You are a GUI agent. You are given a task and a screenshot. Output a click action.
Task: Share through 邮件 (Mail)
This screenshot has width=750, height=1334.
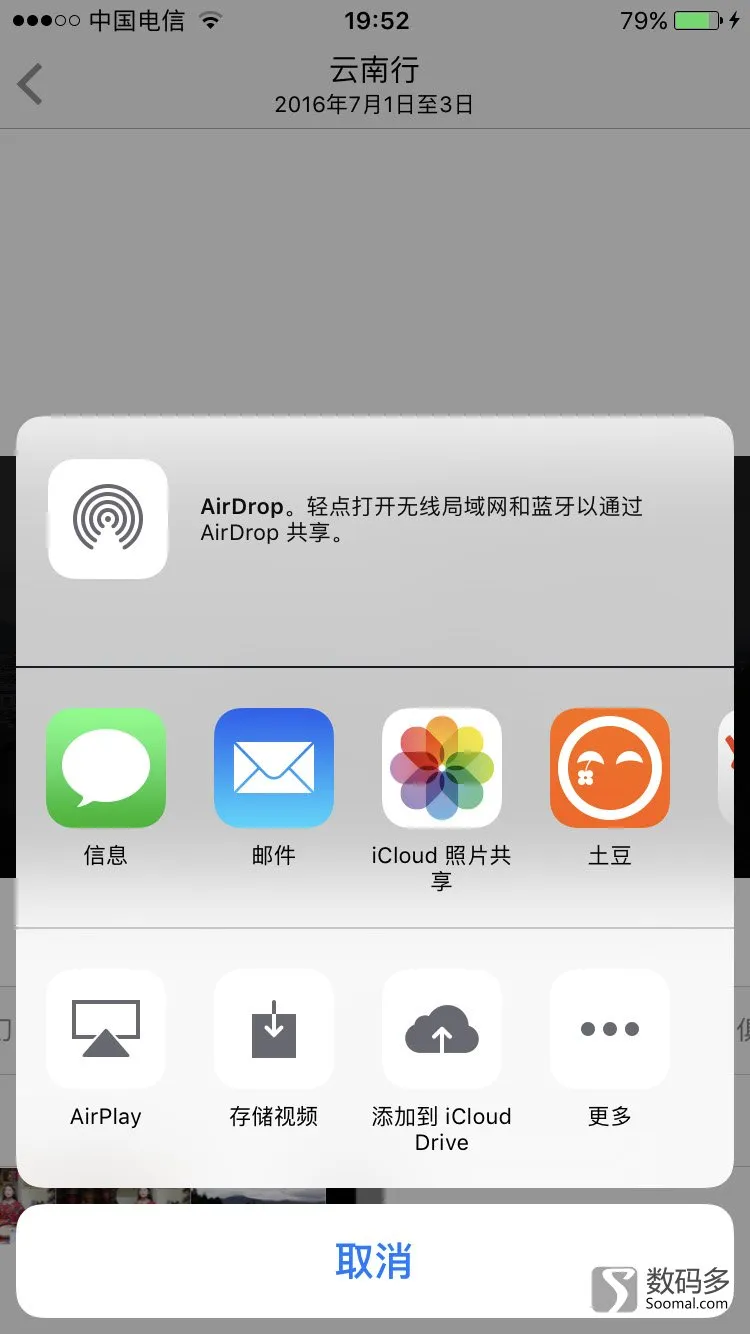[x=274, y=768]
